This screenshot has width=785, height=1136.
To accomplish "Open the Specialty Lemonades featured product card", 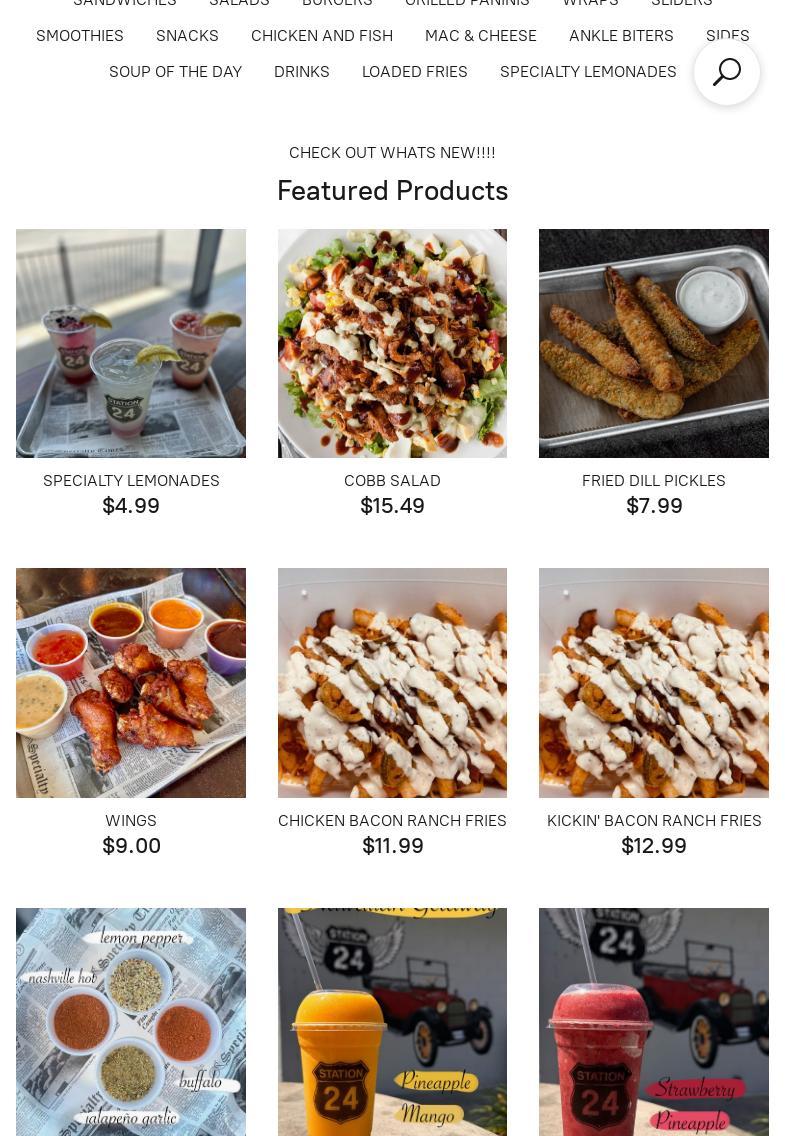I will click(x=131, y=344).
